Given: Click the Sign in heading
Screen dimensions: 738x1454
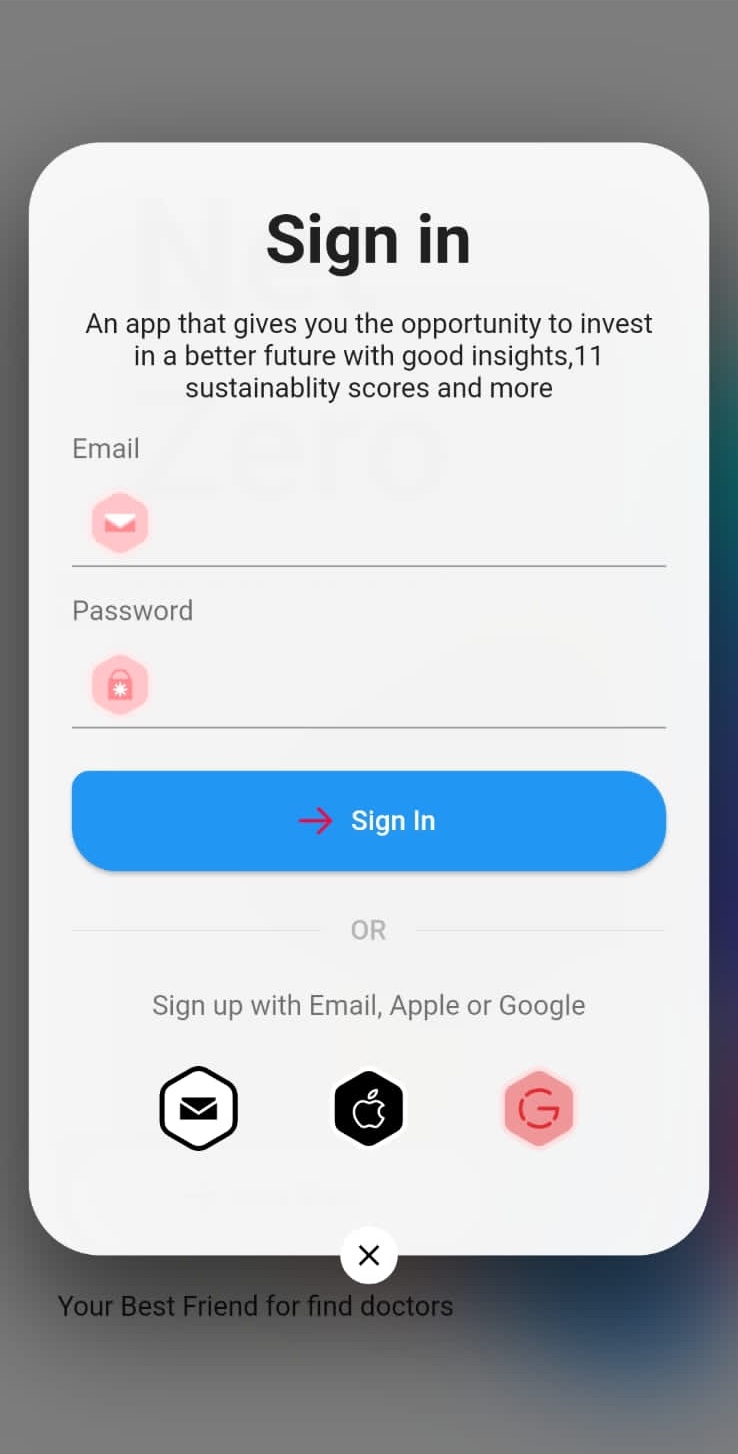Looking at the screenshot, I should pyautogui.click(x=368, y=238).
